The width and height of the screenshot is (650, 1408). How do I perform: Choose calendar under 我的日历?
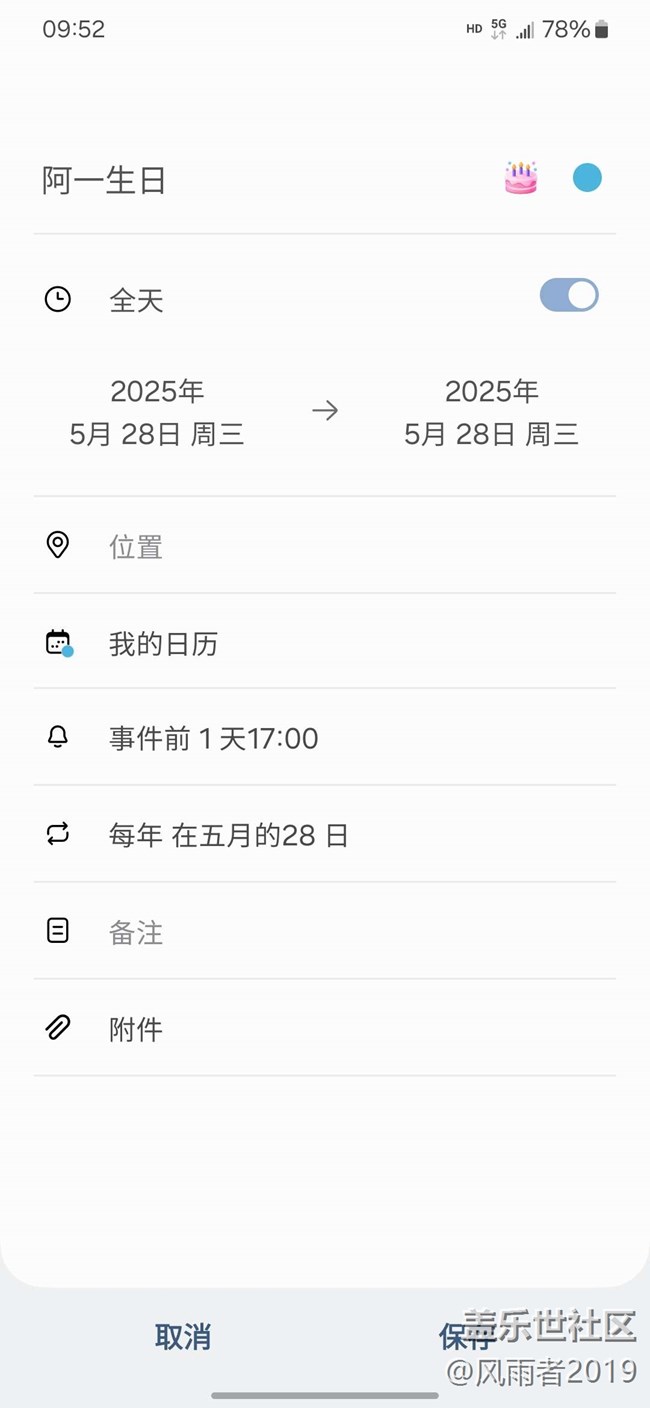tap(300, 643)
